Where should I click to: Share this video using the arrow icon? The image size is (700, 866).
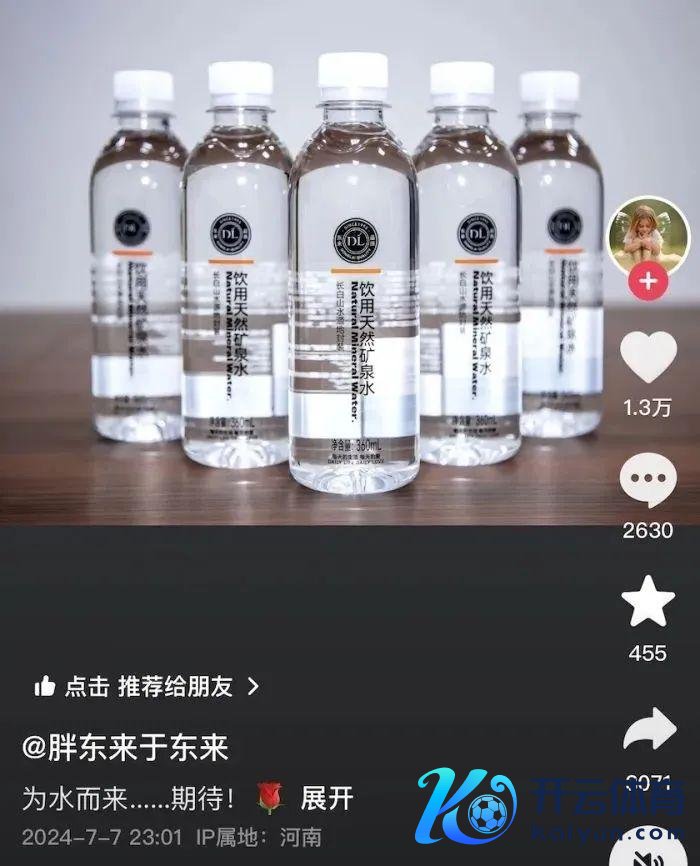[649, 731]
